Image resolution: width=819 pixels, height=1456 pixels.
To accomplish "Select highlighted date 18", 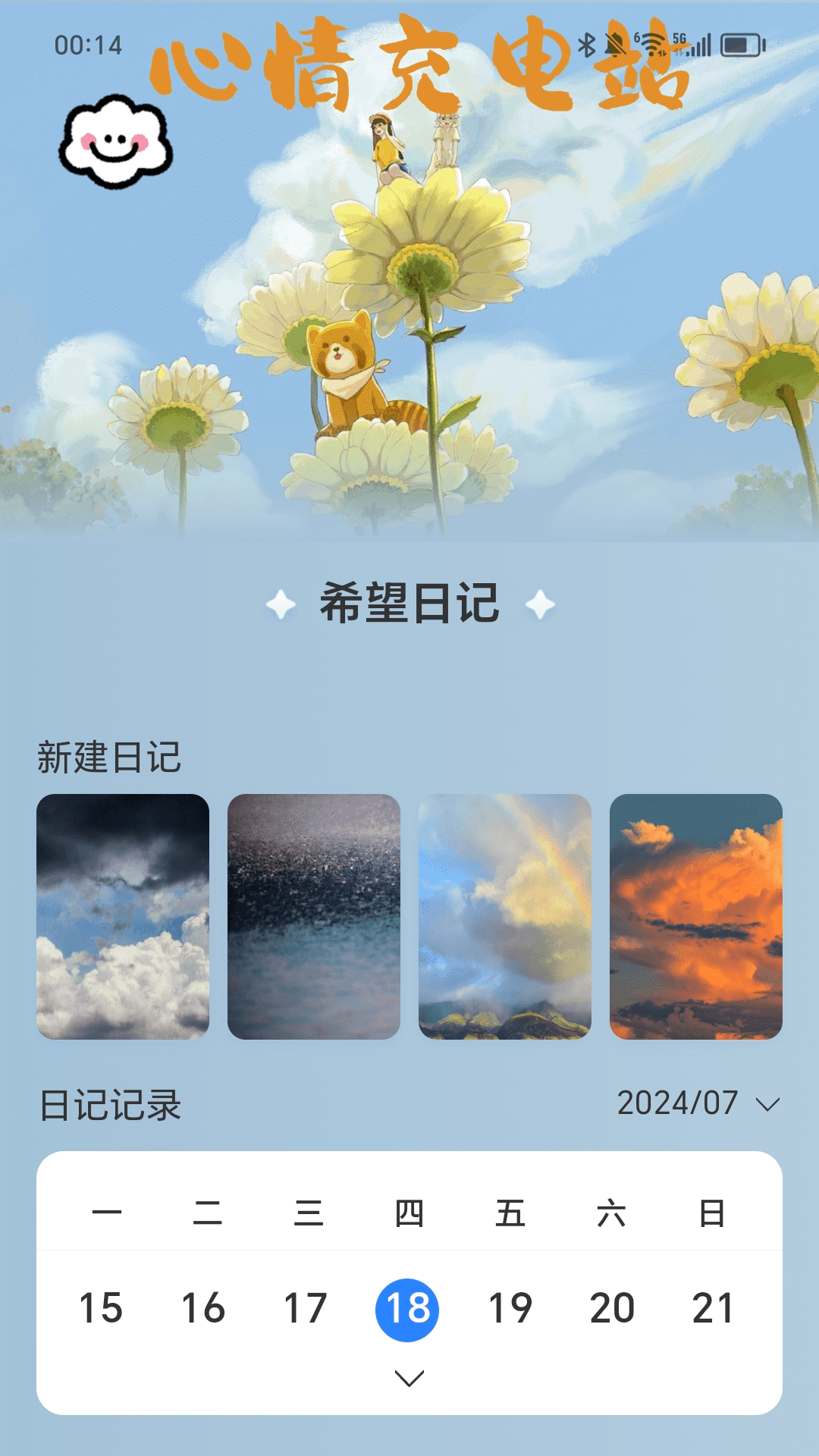I will pos(407,1310).
